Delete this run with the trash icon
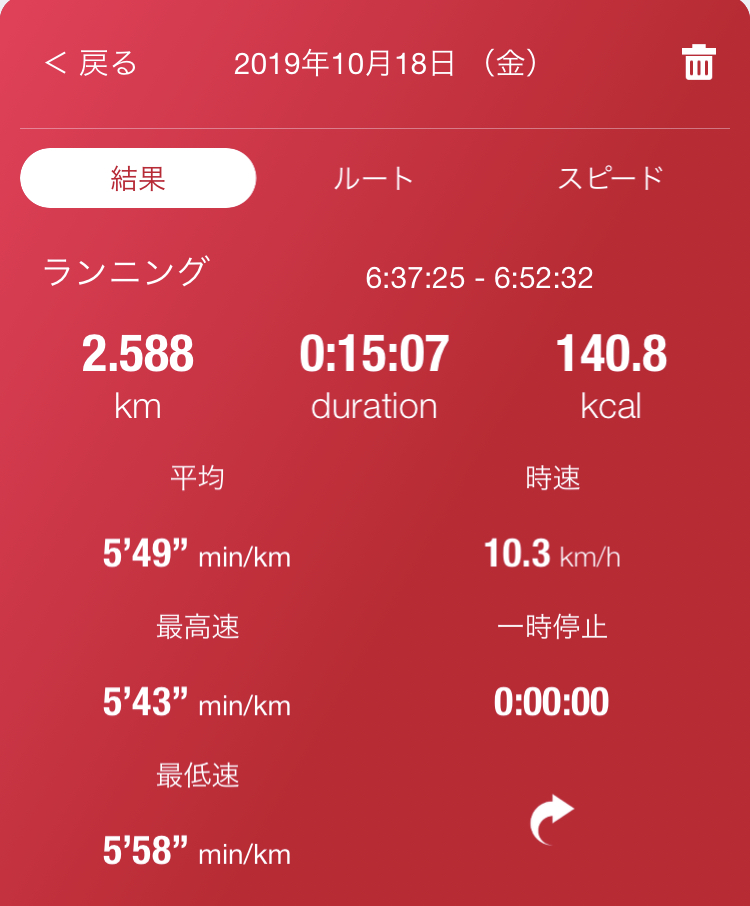This screenshot has height=906, width=750. 698,63
